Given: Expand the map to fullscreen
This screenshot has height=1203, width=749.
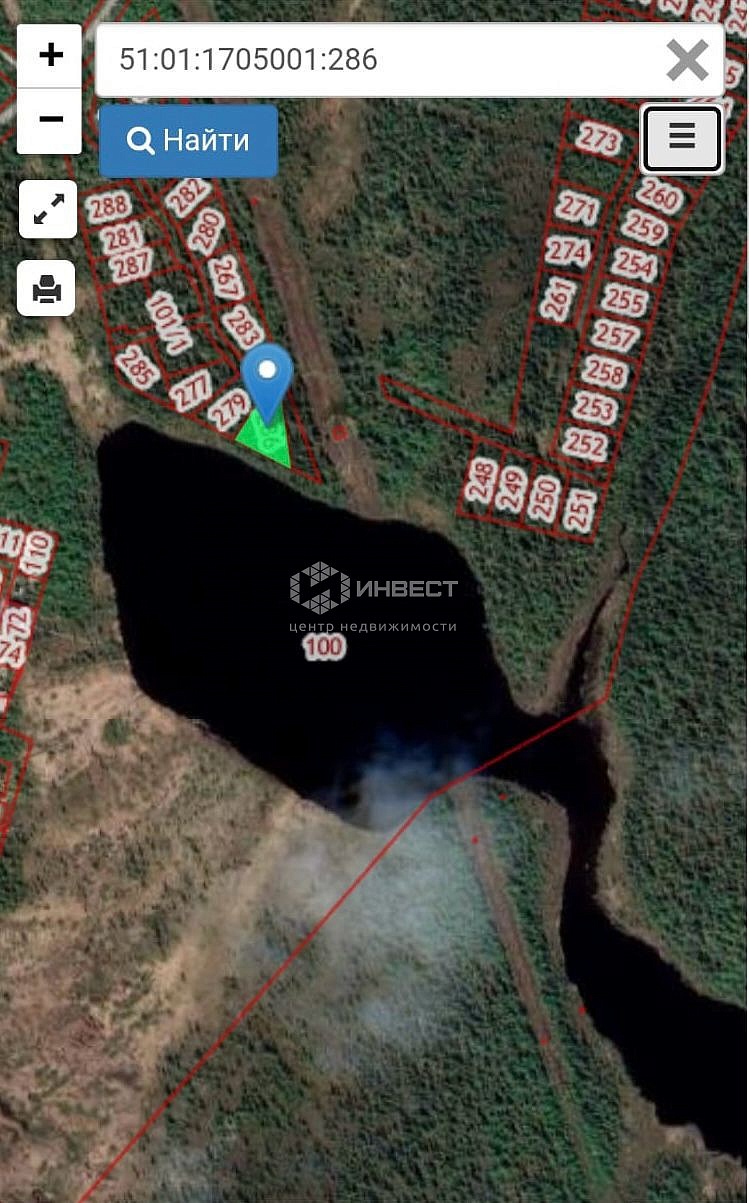Looking at the screenshot, I should coord(48,209).
